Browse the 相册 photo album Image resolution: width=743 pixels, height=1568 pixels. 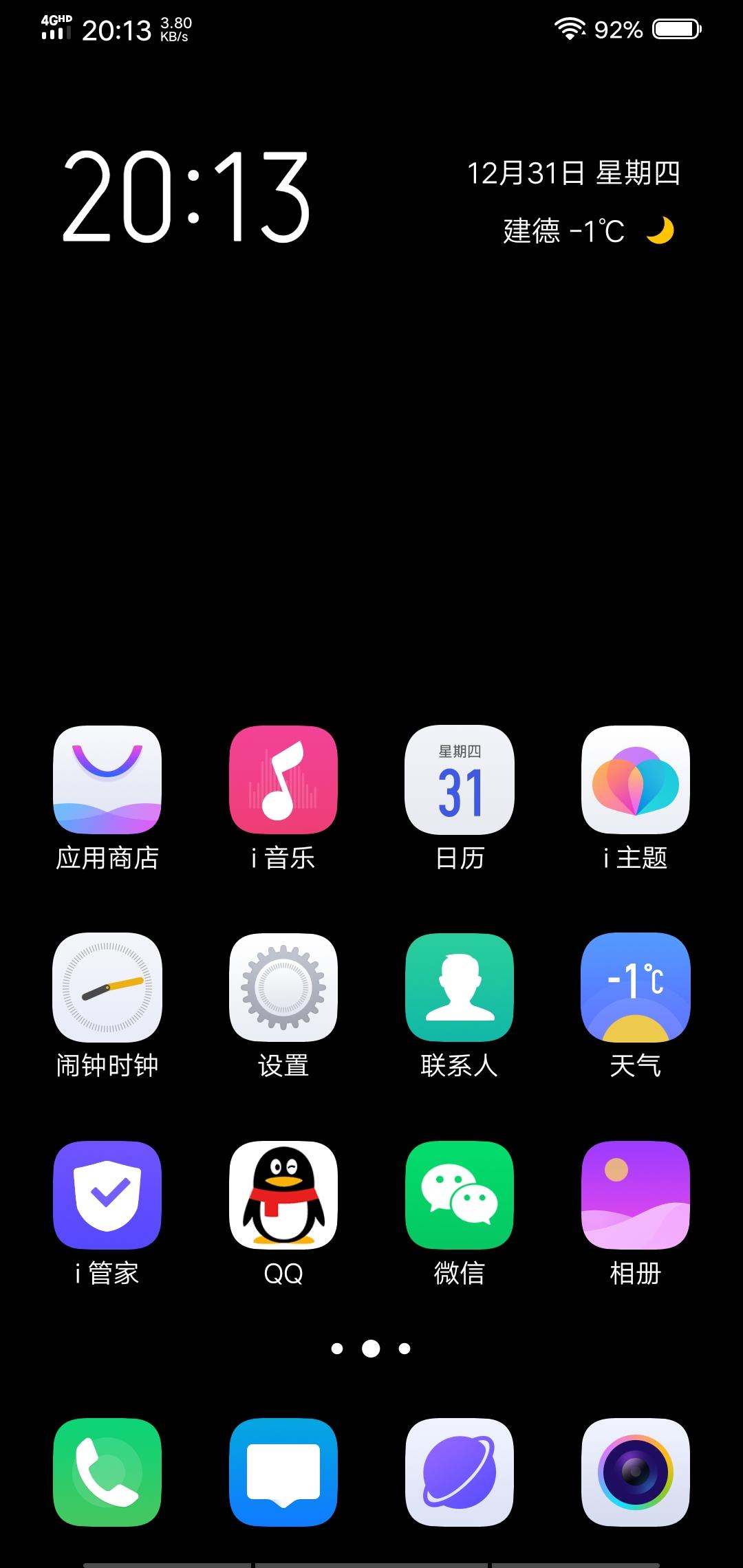pos(635,1197)
